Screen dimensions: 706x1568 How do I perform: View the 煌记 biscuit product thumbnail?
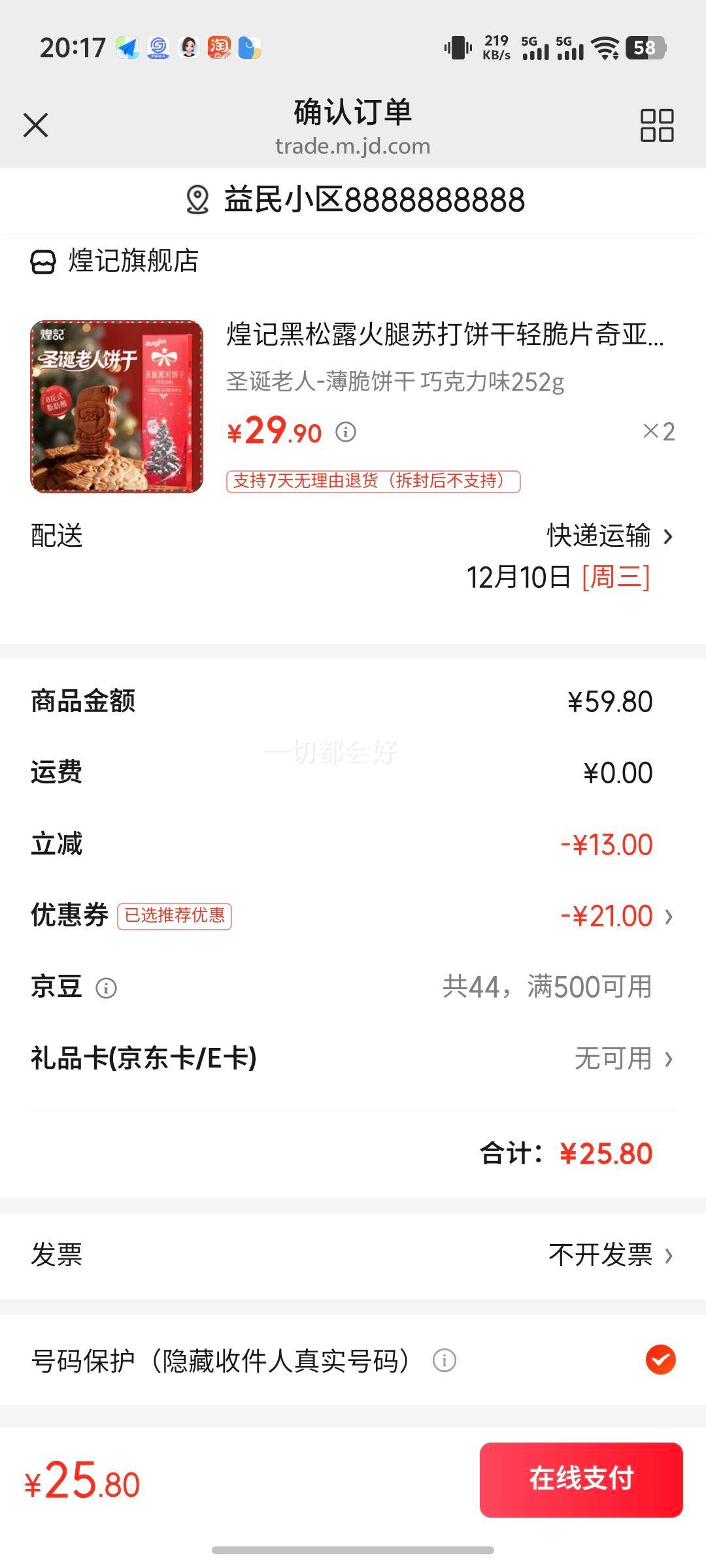(117, 406)
